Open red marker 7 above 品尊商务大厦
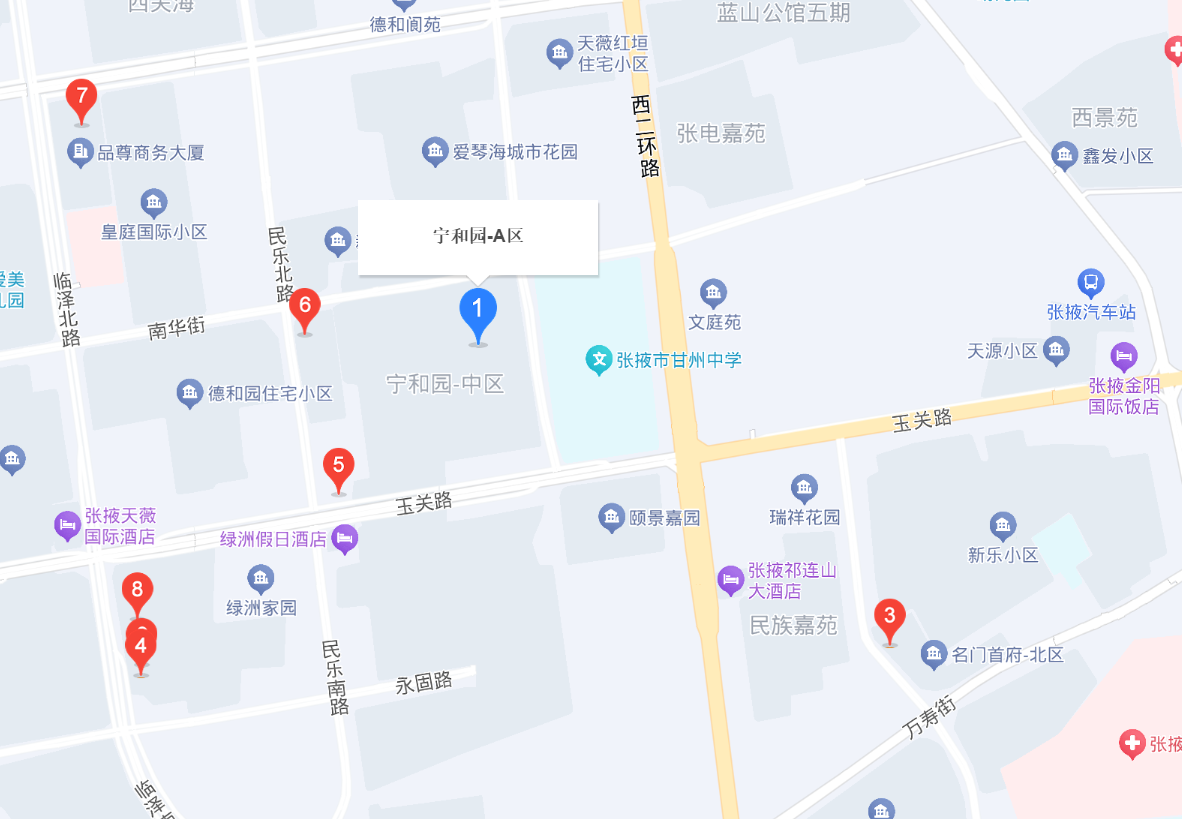This screenshot has height=819, width=1182. point(81,98)
